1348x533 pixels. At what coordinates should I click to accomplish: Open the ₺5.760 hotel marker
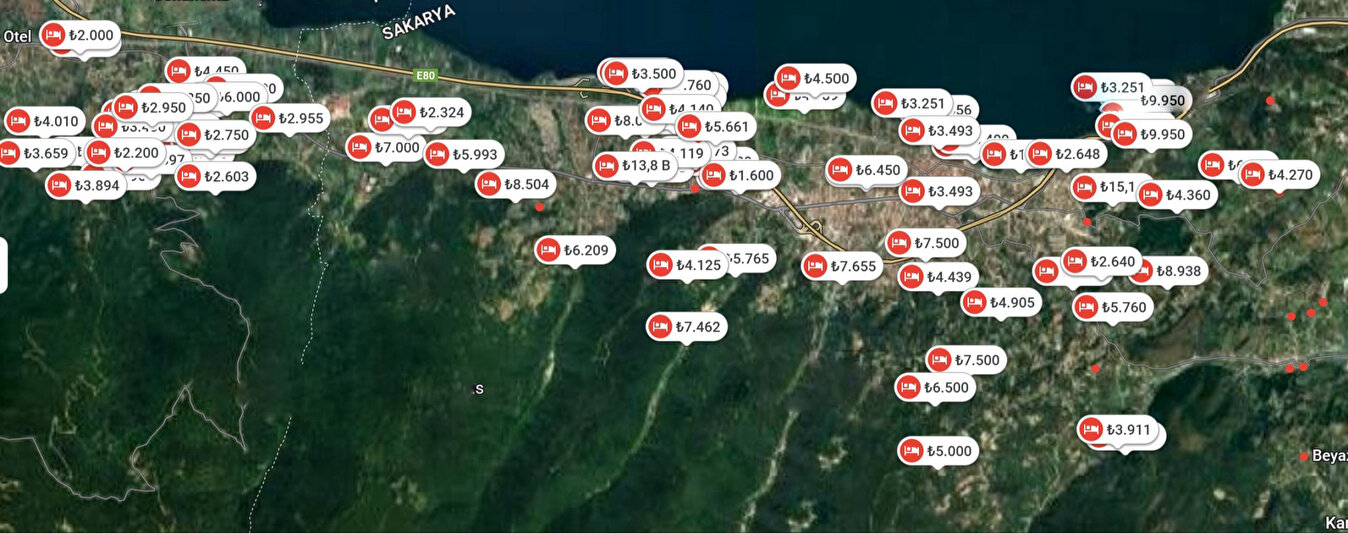tap(1113, 308)
